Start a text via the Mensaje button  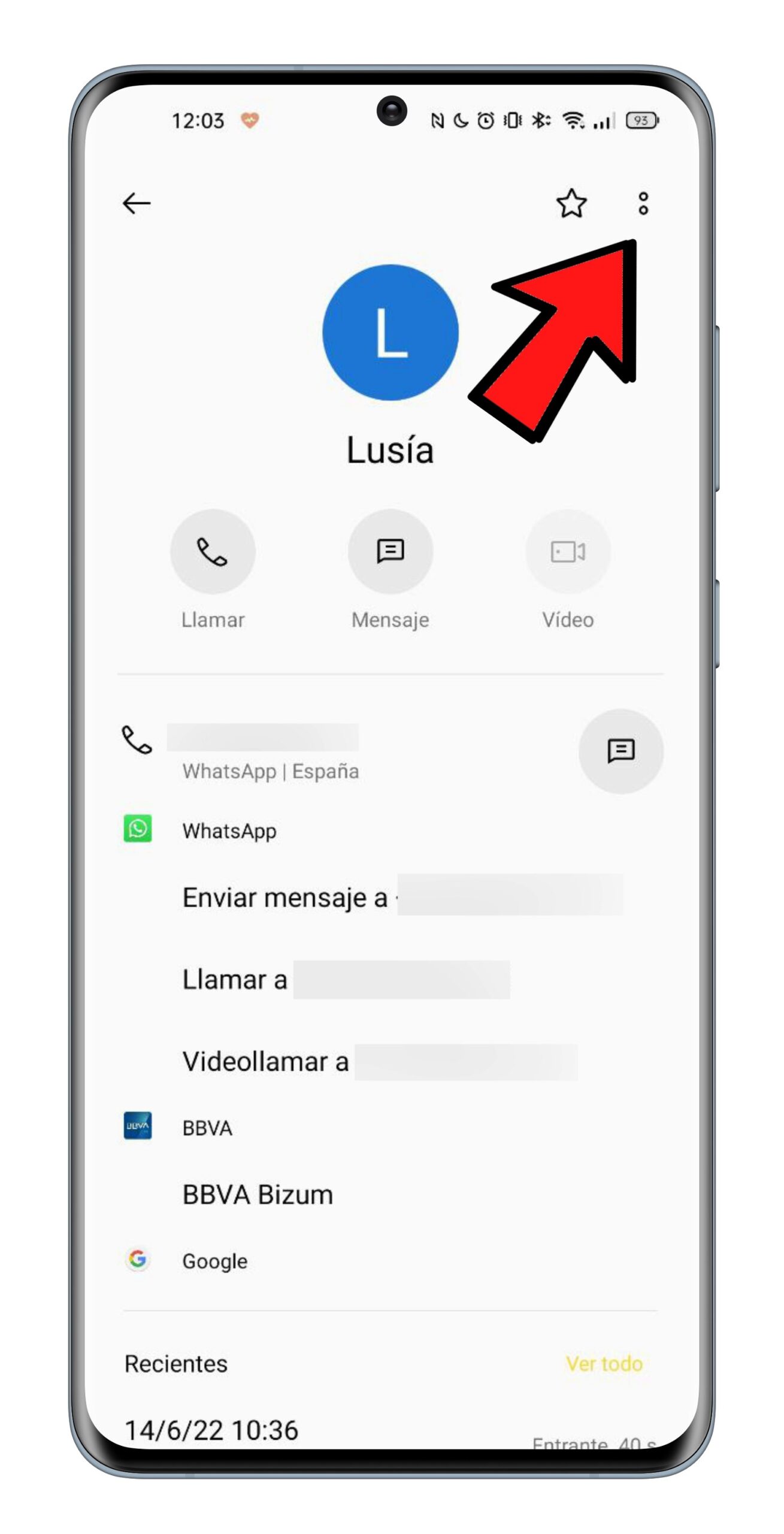390,551
